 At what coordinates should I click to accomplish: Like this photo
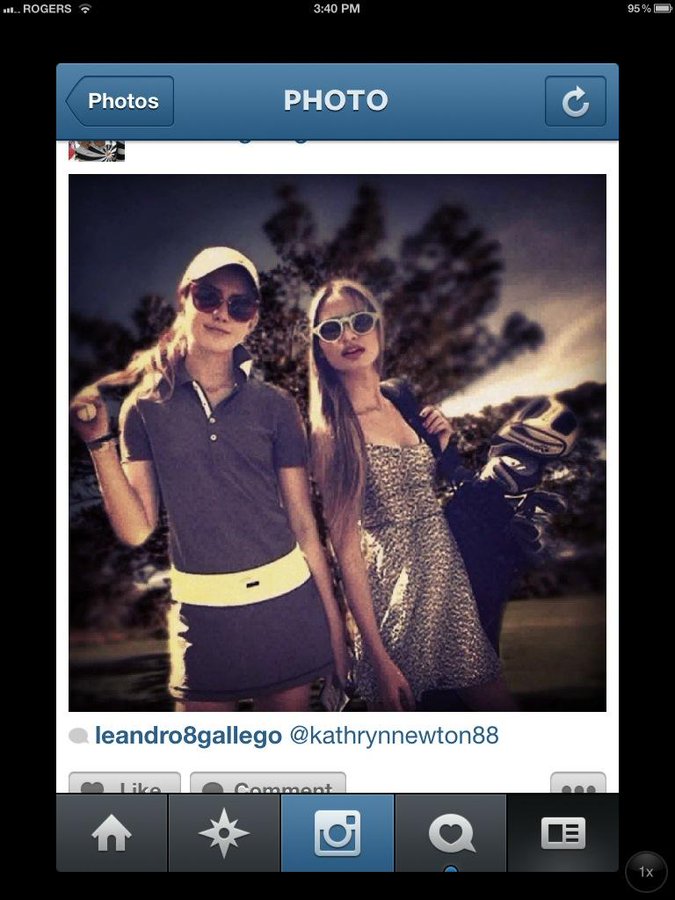click(125, 785)
